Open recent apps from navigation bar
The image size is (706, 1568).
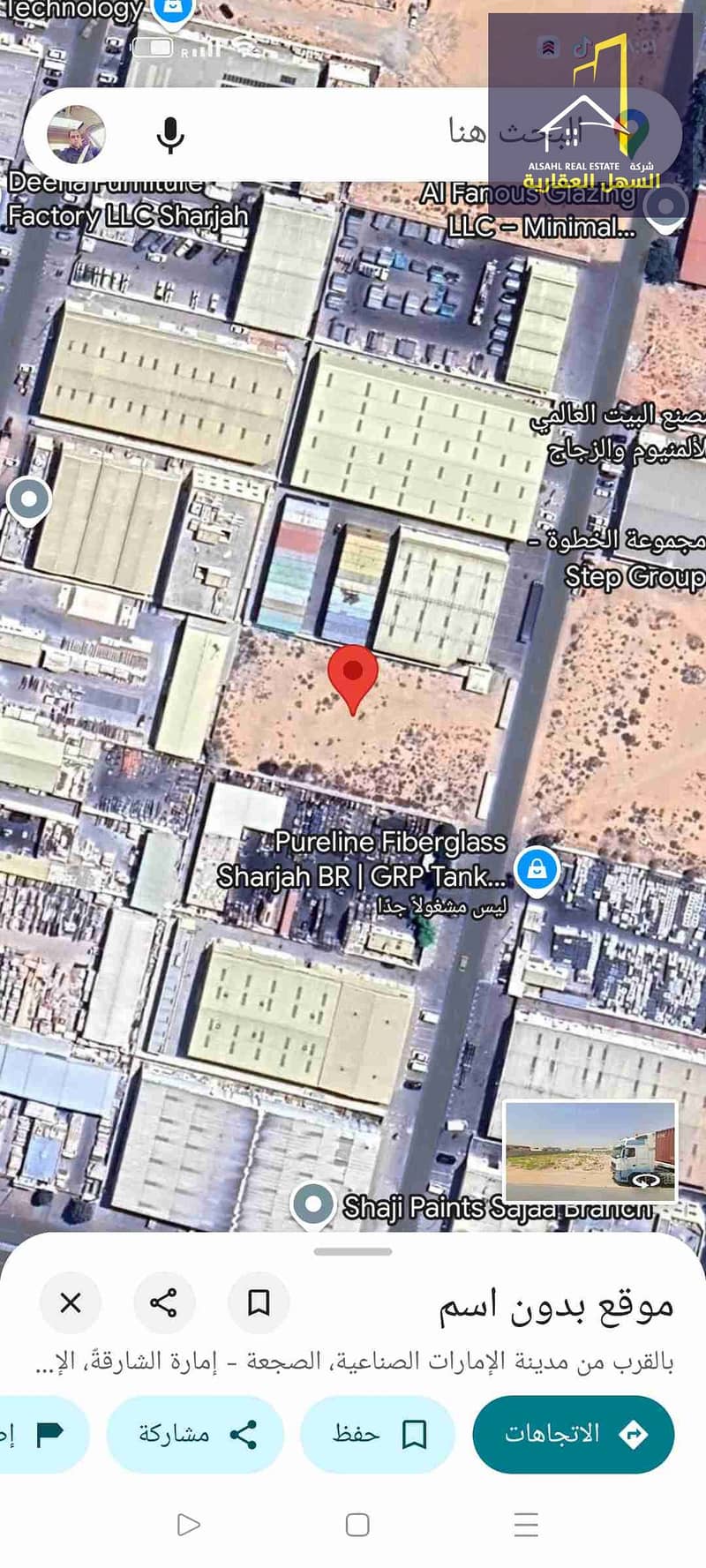[526, 1525]
